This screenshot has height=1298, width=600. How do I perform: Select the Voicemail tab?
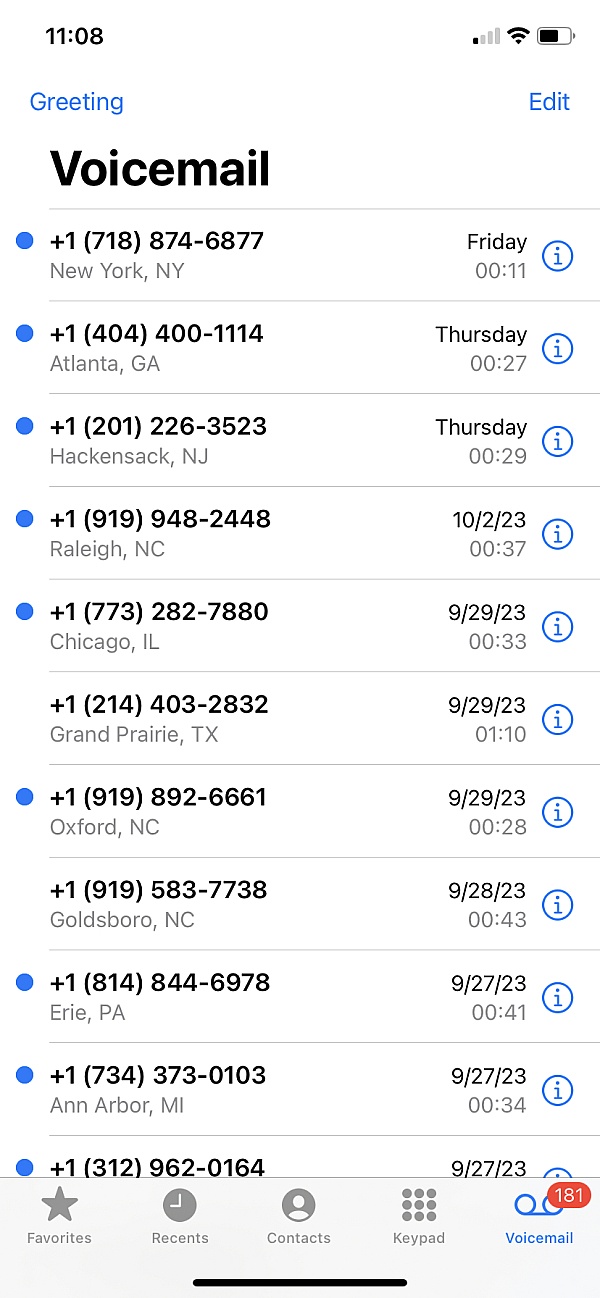540,1216
